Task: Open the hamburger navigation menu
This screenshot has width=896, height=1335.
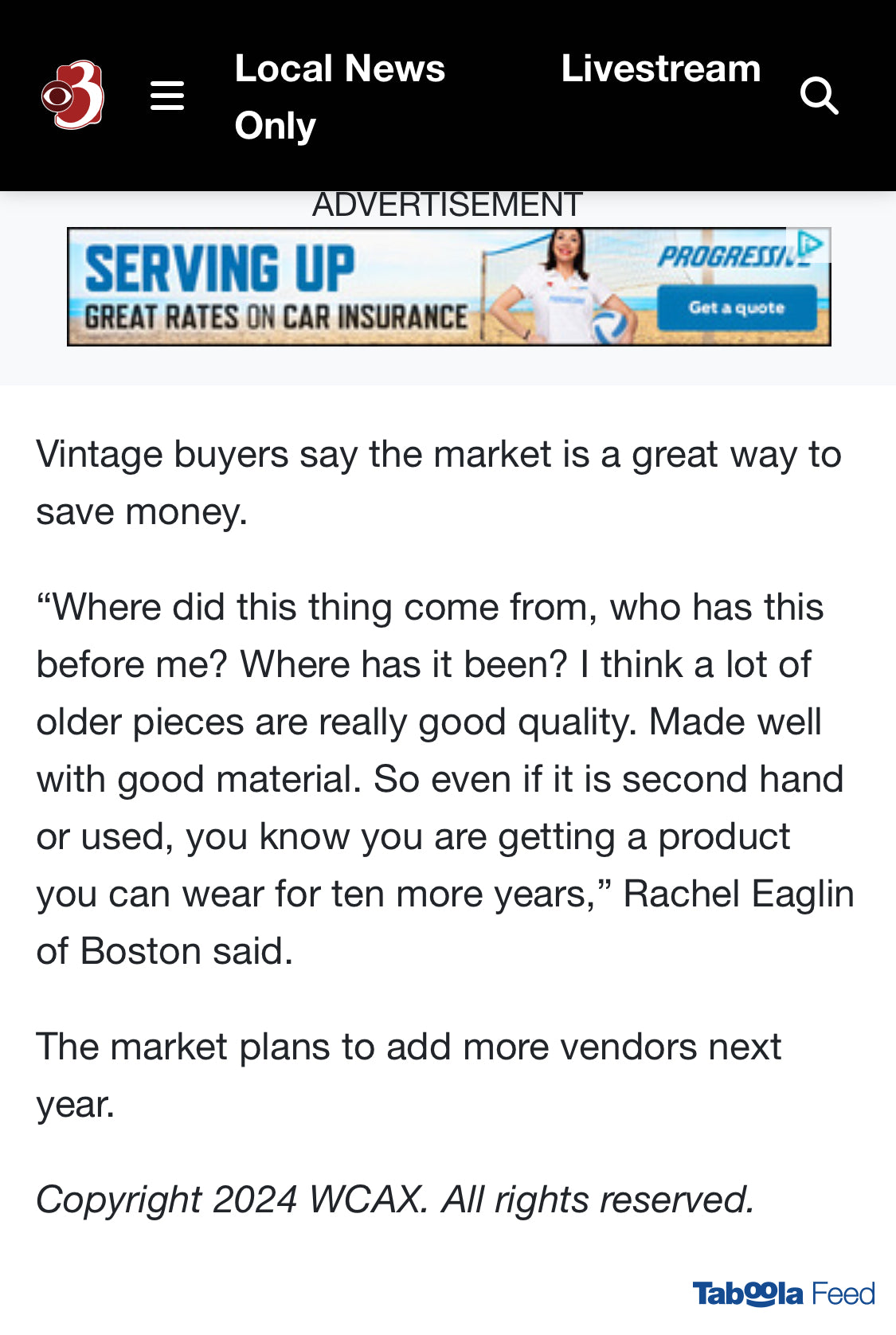Action: tap(167, 96)
